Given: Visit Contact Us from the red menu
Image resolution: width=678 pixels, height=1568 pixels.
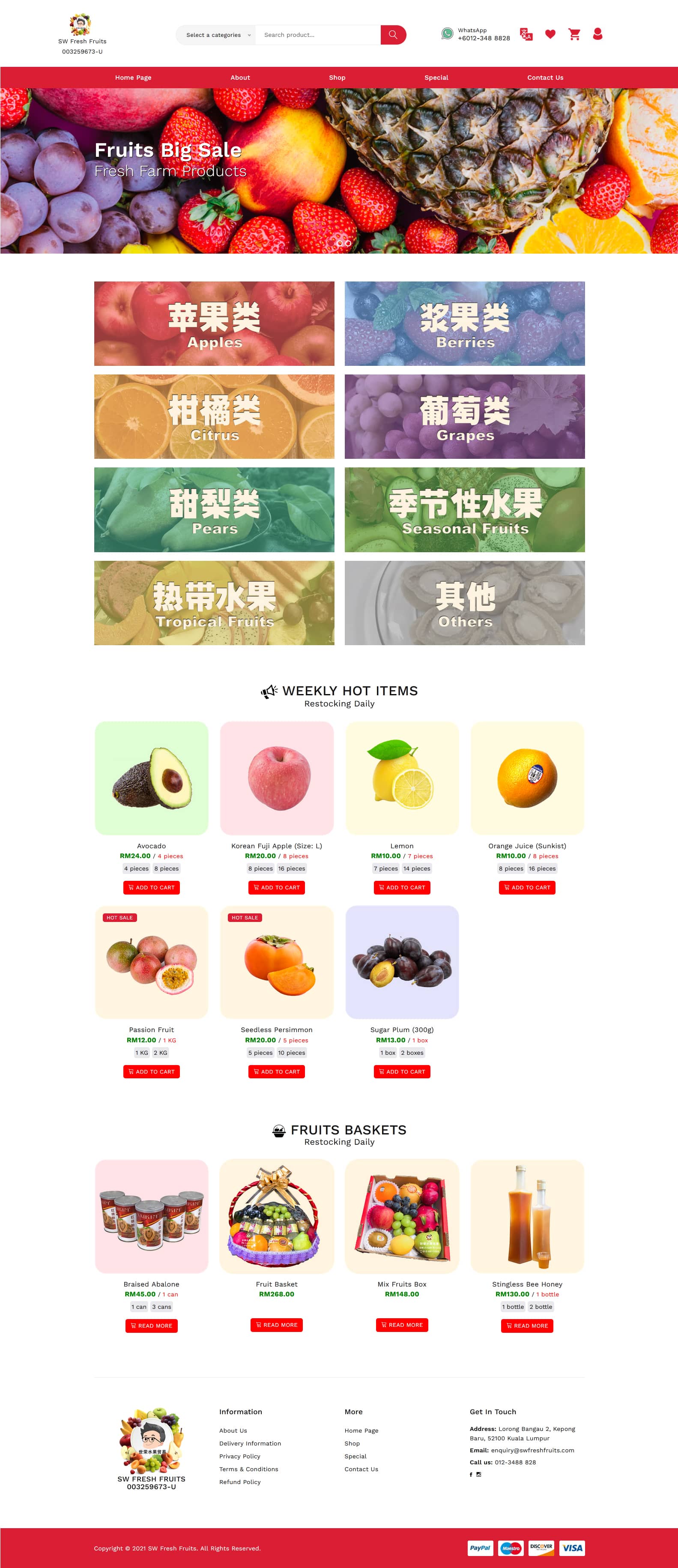Looking at the screenshot, I should click(x=545, y=78).
